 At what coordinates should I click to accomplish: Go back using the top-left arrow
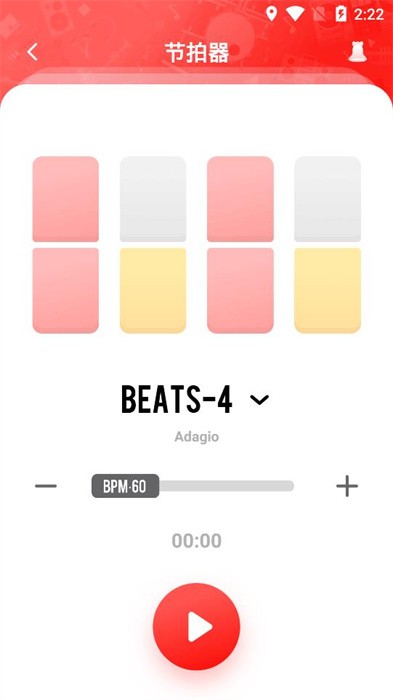coord(32,52)
